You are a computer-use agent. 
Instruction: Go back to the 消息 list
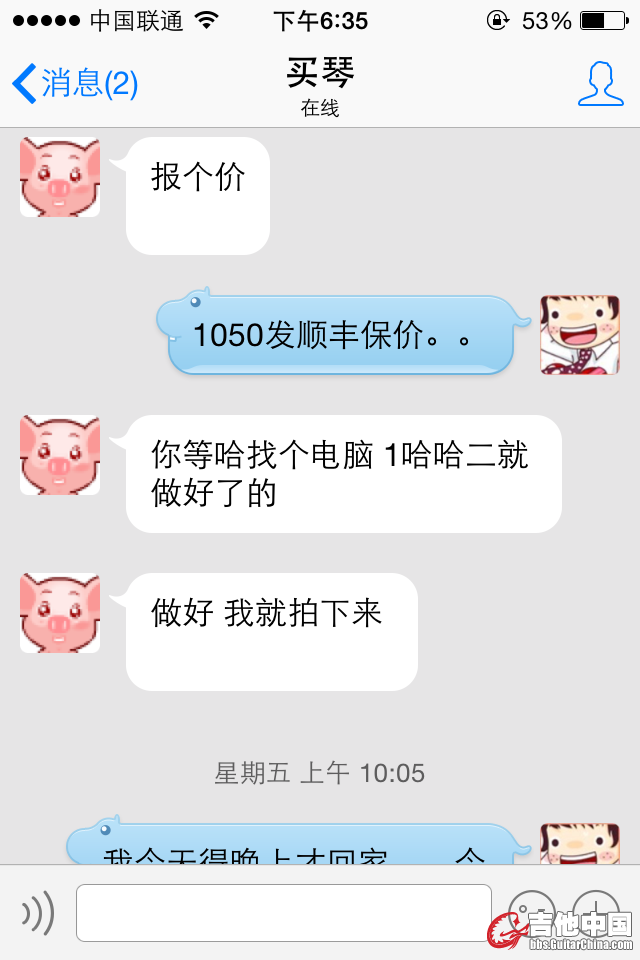[75, 83]
